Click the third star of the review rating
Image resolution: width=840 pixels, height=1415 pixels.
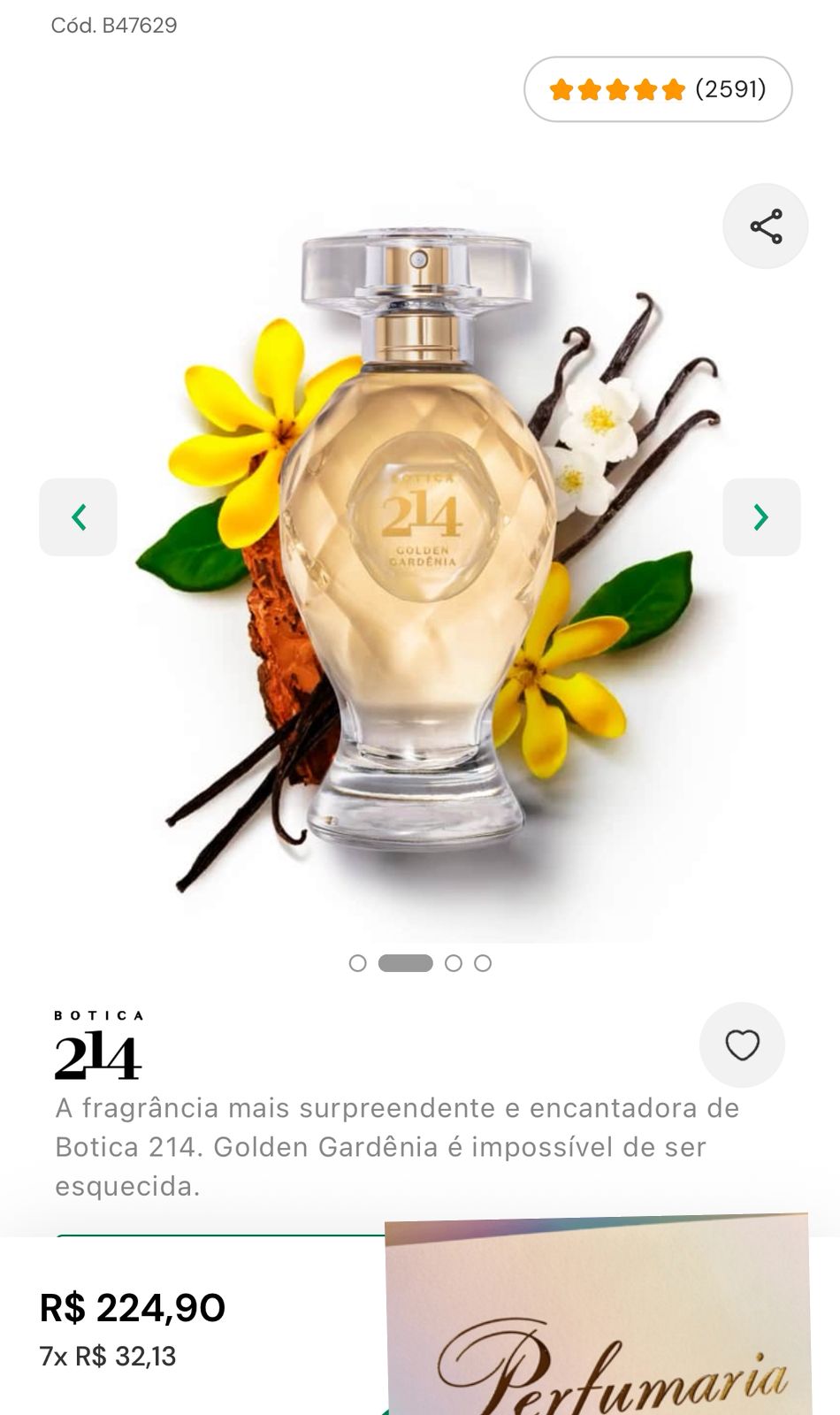(617, 88)
